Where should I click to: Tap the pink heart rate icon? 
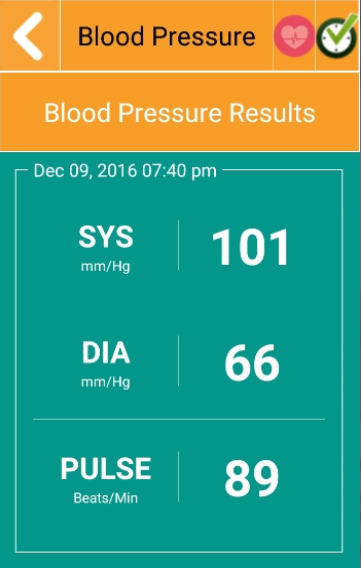[x=294, y=36]
